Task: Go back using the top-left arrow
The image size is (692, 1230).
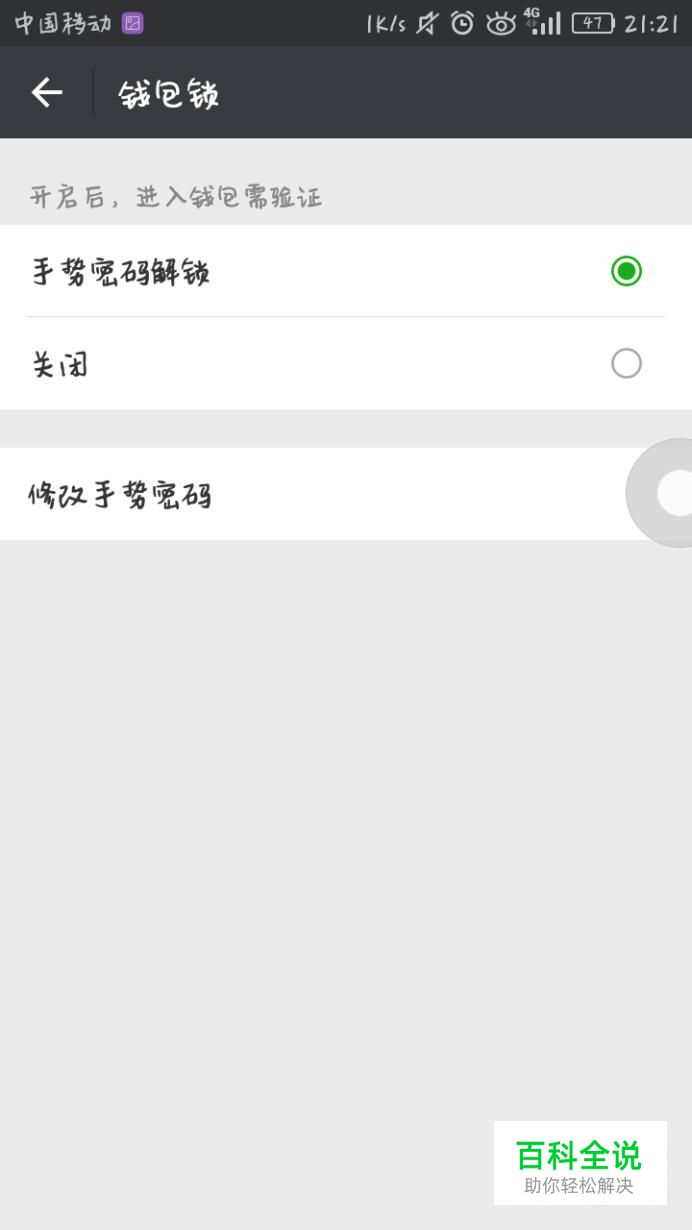Action: click(x=47, y=93)
